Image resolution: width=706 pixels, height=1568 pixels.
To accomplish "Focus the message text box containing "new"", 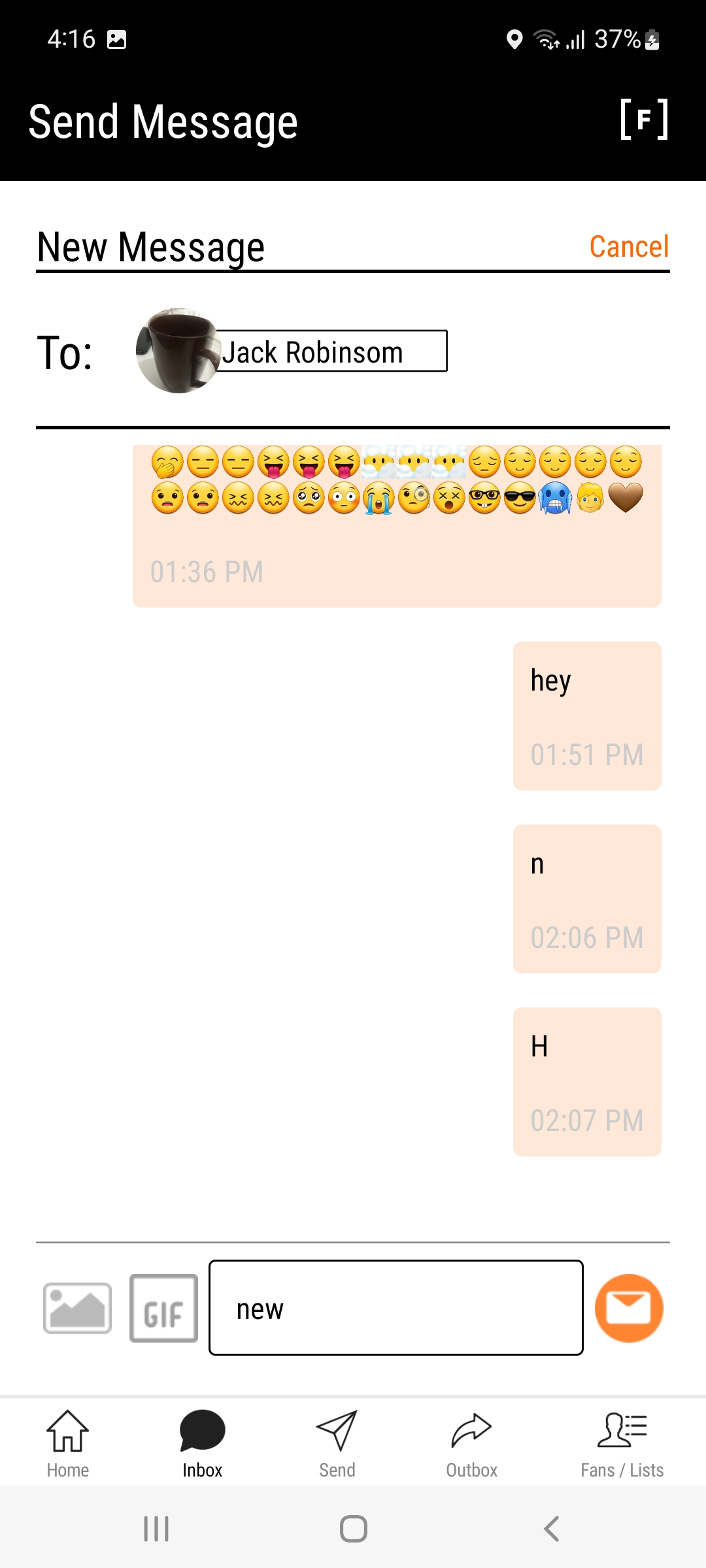I will point(396,1308).
